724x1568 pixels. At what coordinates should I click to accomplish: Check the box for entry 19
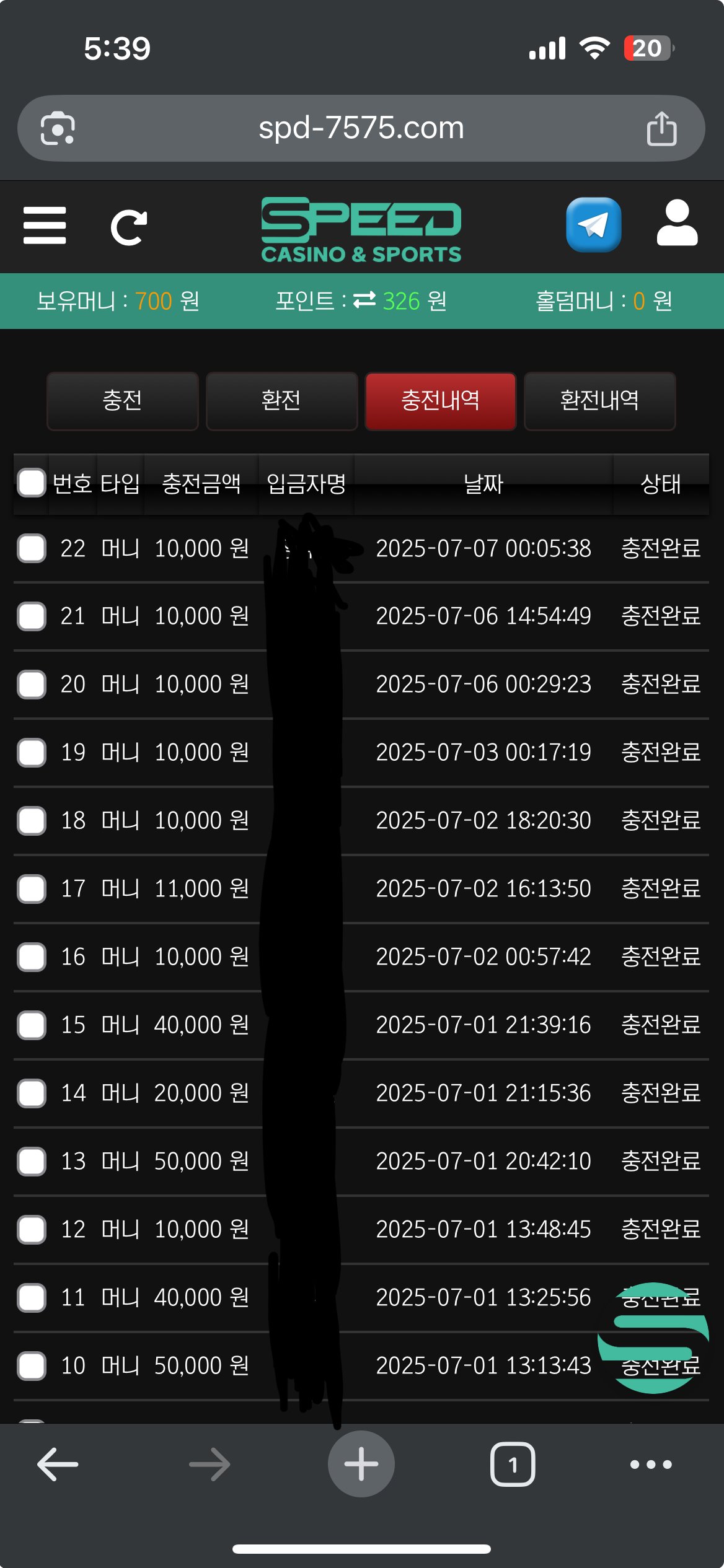pos(32,753)
